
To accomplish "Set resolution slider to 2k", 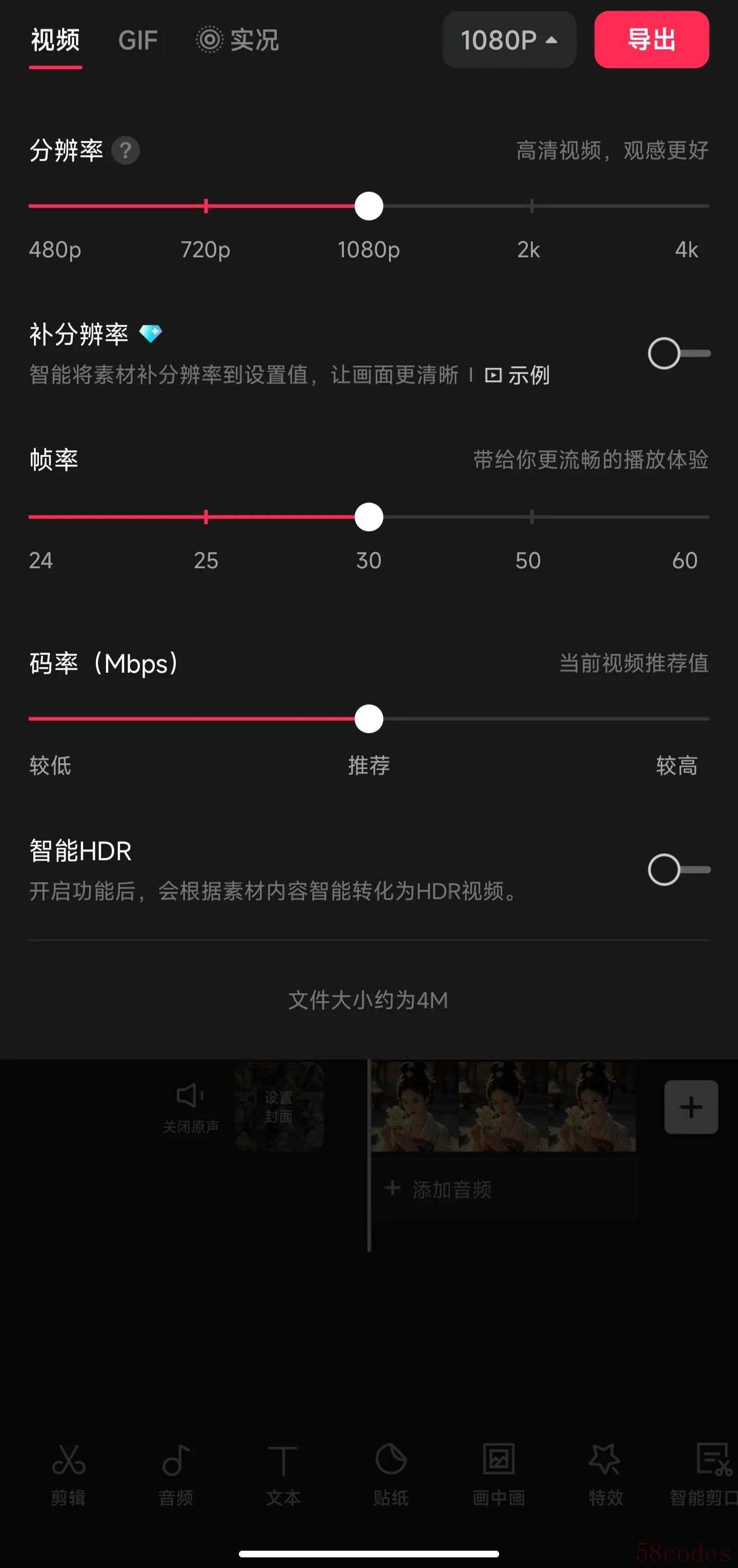I will tap(531, 206).
